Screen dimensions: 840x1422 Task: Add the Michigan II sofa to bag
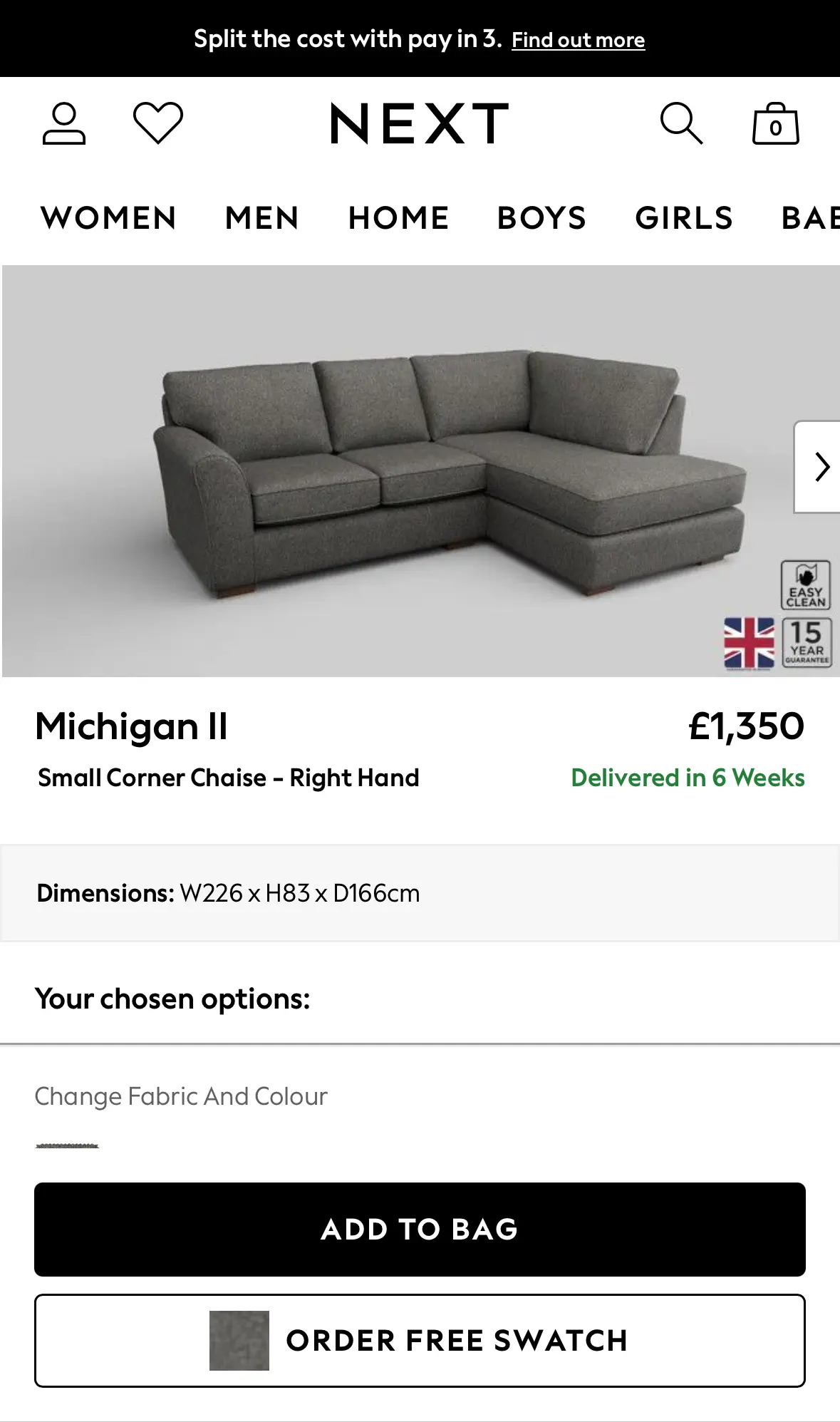pos(420,1230)
